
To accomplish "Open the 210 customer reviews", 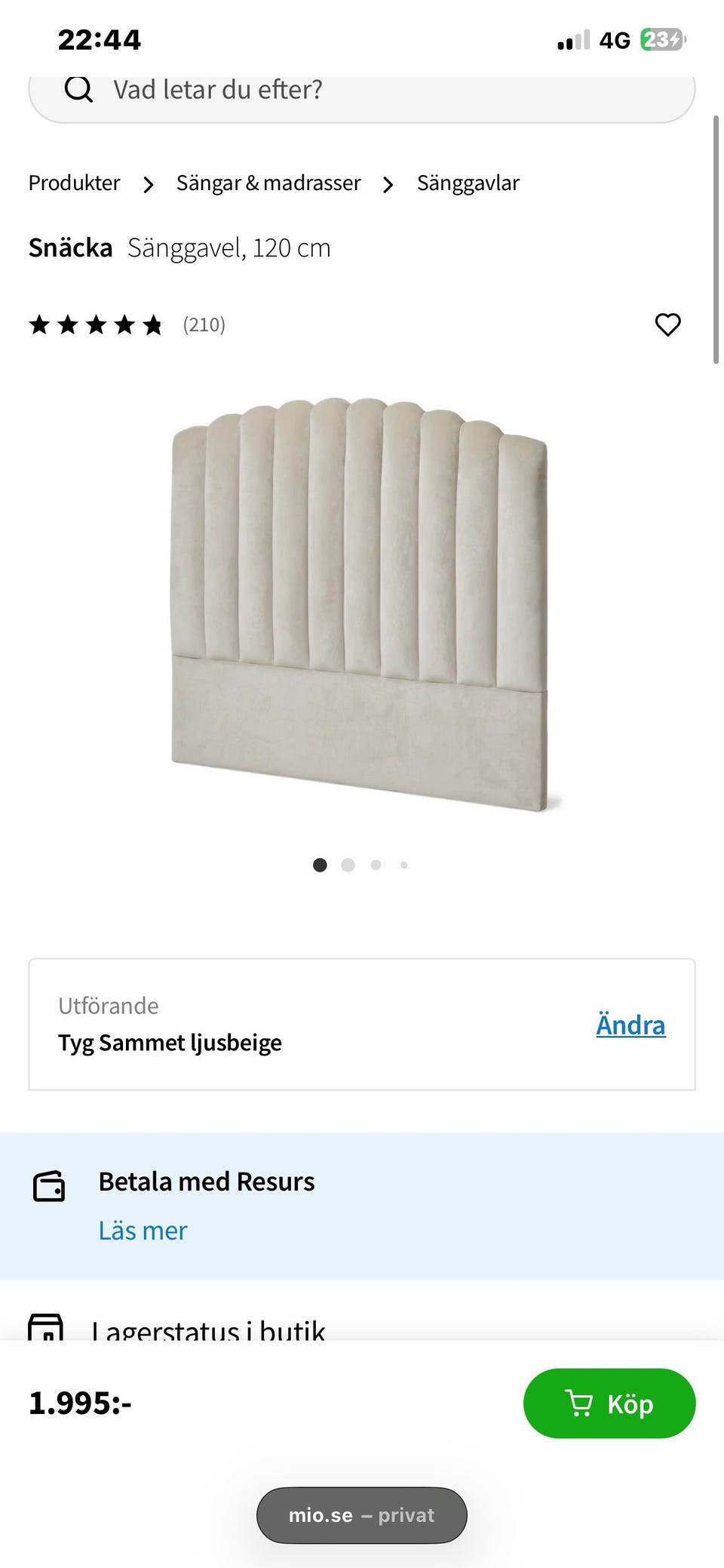I will pyautogui.click(x=204, y=325).
